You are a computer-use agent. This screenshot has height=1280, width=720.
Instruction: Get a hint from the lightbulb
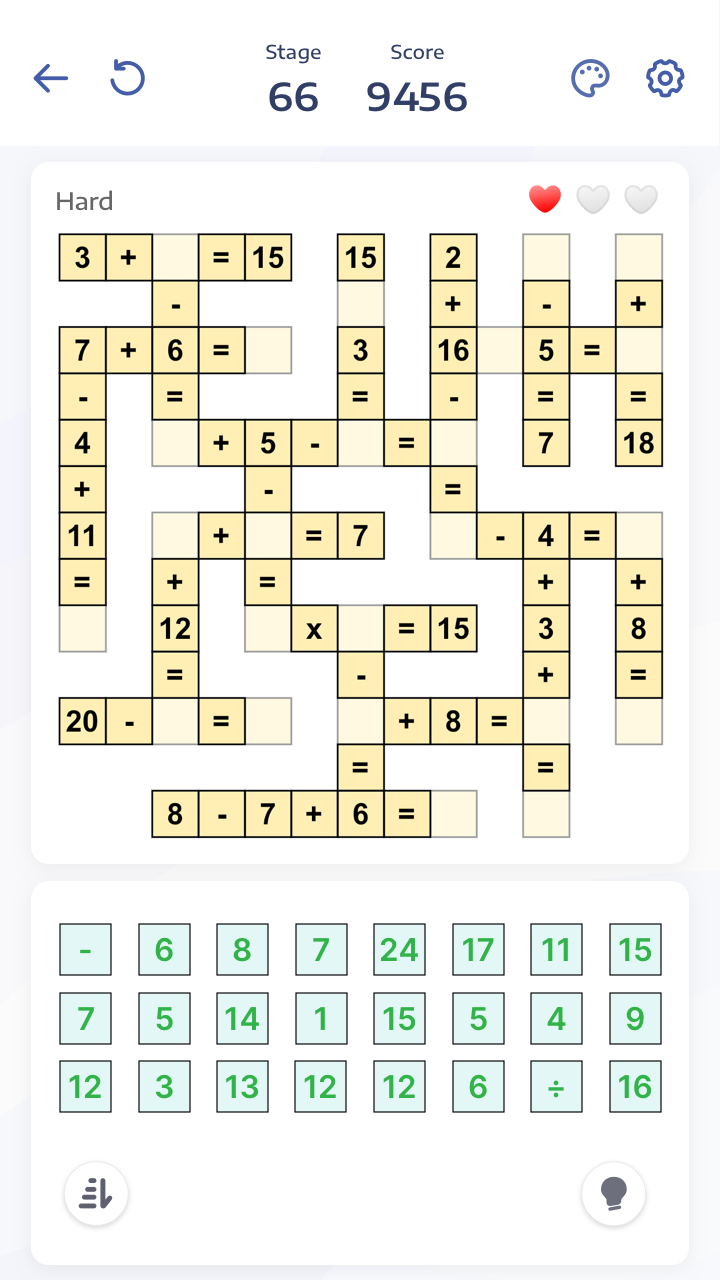coord(613,1193)
